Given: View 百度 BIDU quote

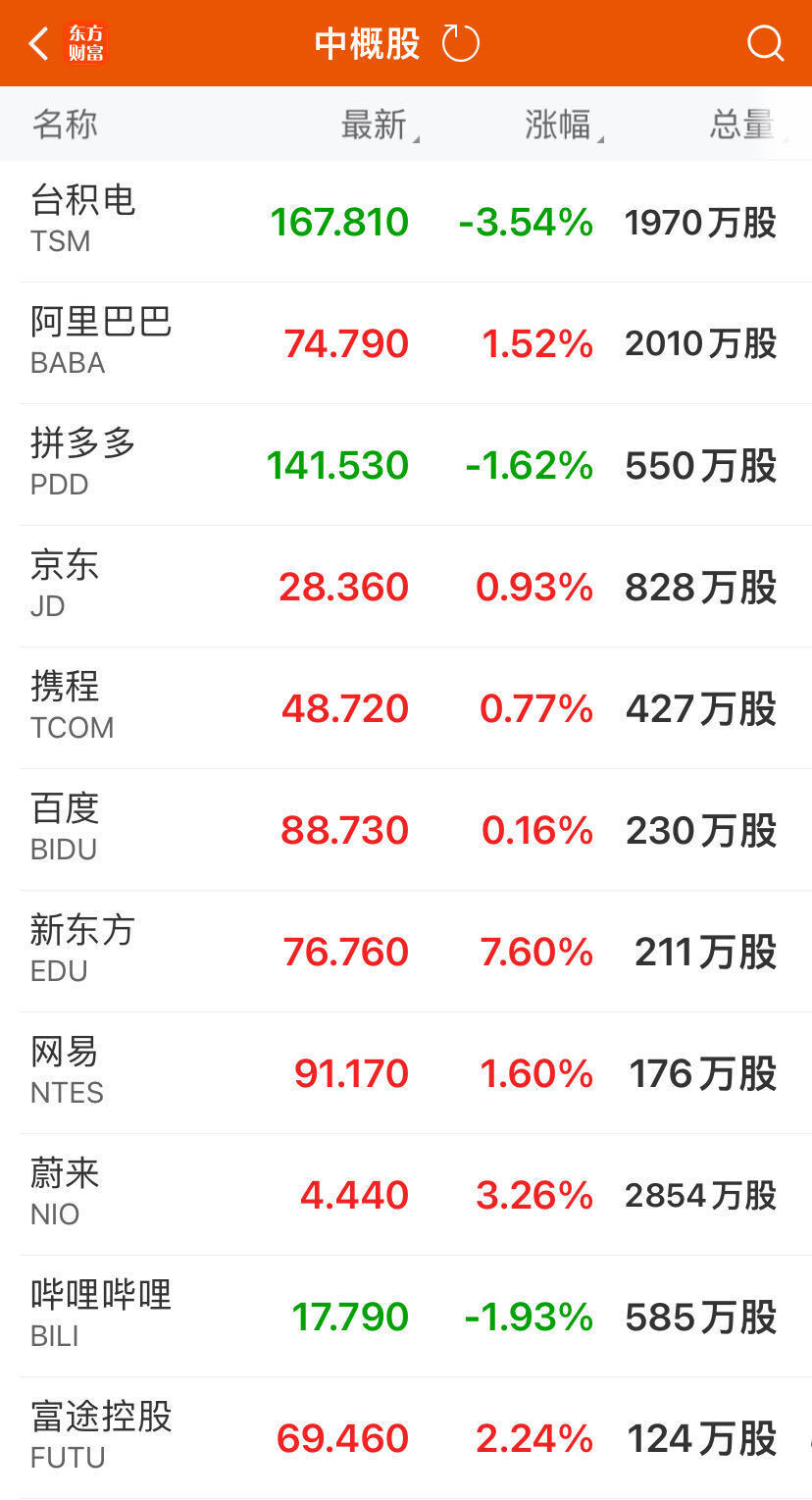Looking at the screenshot, I should point(406,830).
